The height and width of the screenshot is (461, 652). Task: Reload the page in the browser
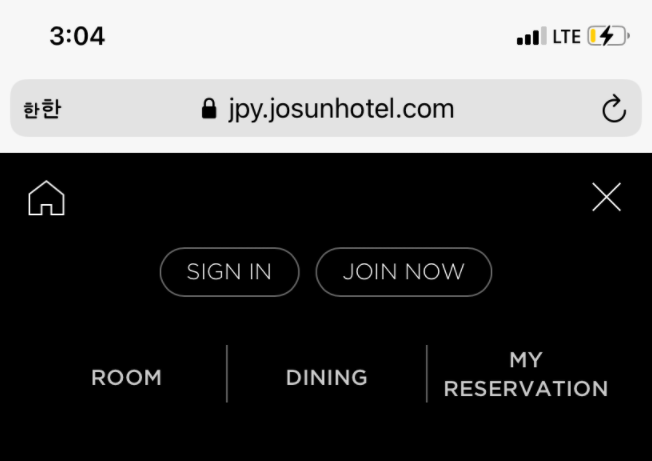pos(613,109)
